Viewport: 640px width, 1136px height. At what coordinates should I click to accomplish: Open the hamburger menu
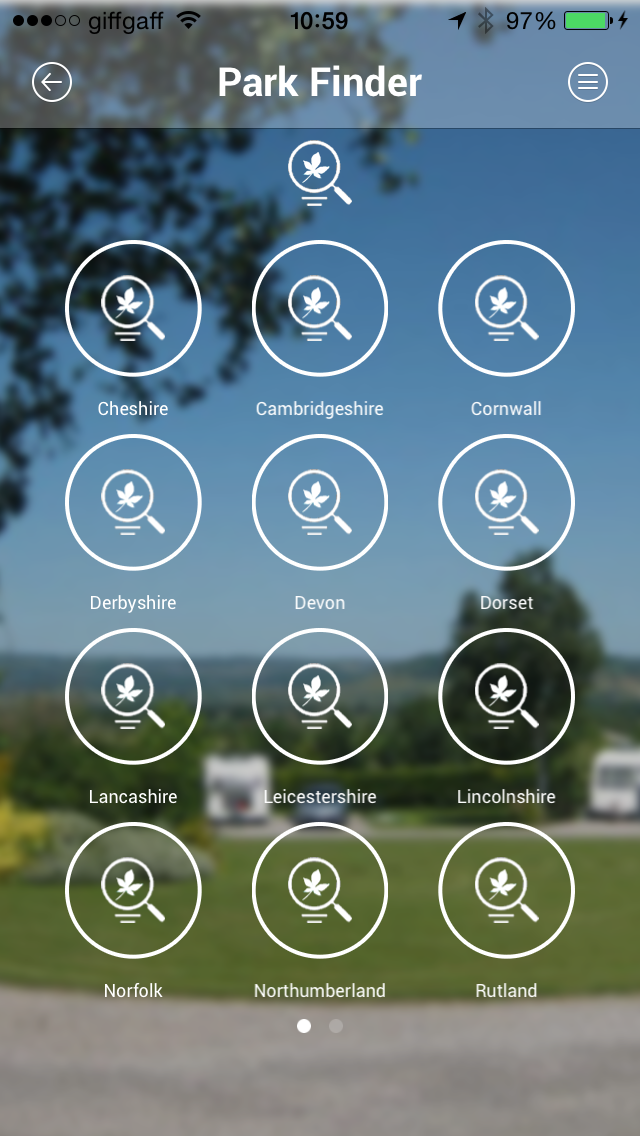(588, 82)
